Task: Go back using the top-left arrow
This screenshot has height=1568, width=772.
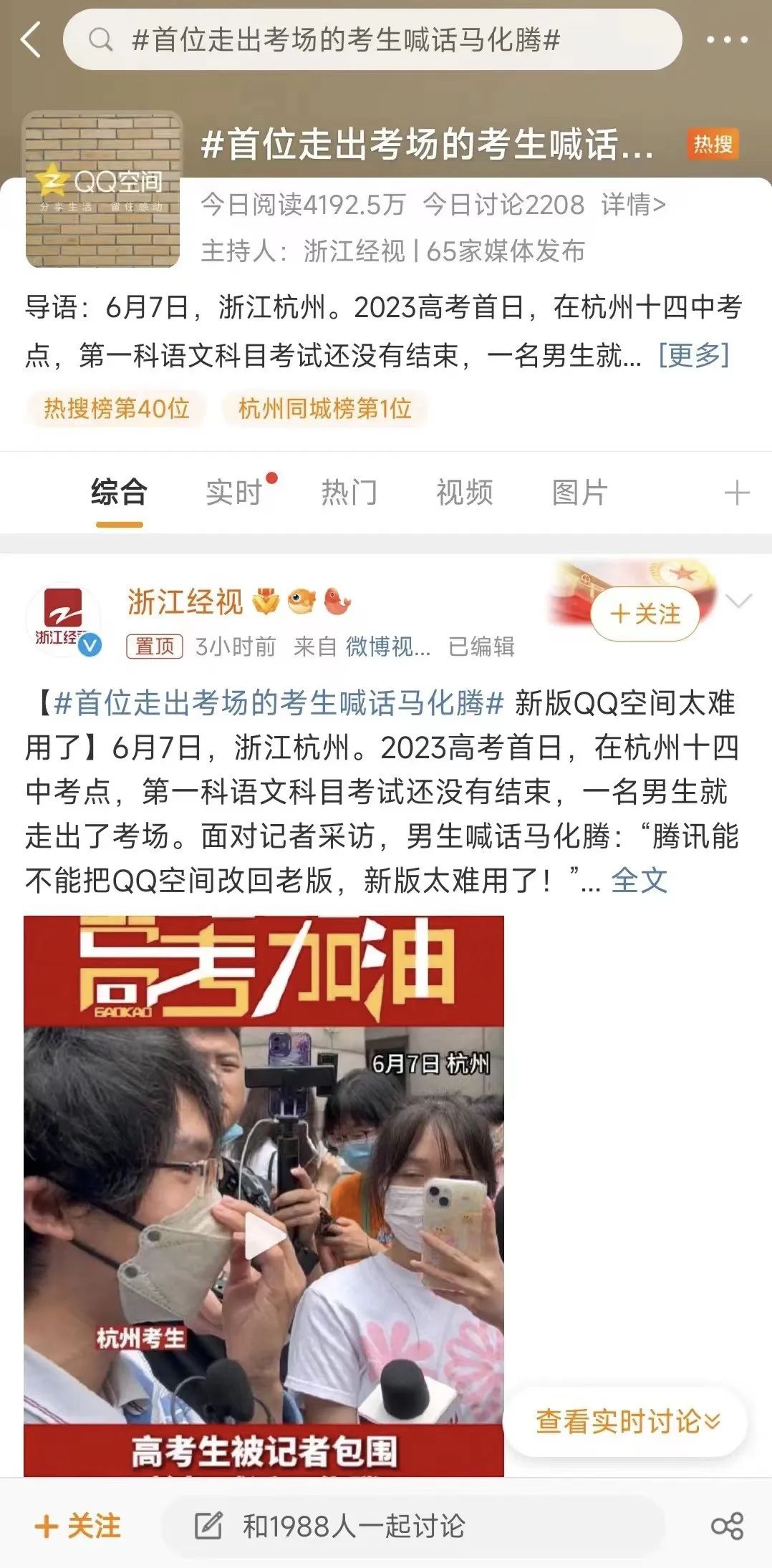Action: pyautogui.click(x=31, y=39)
